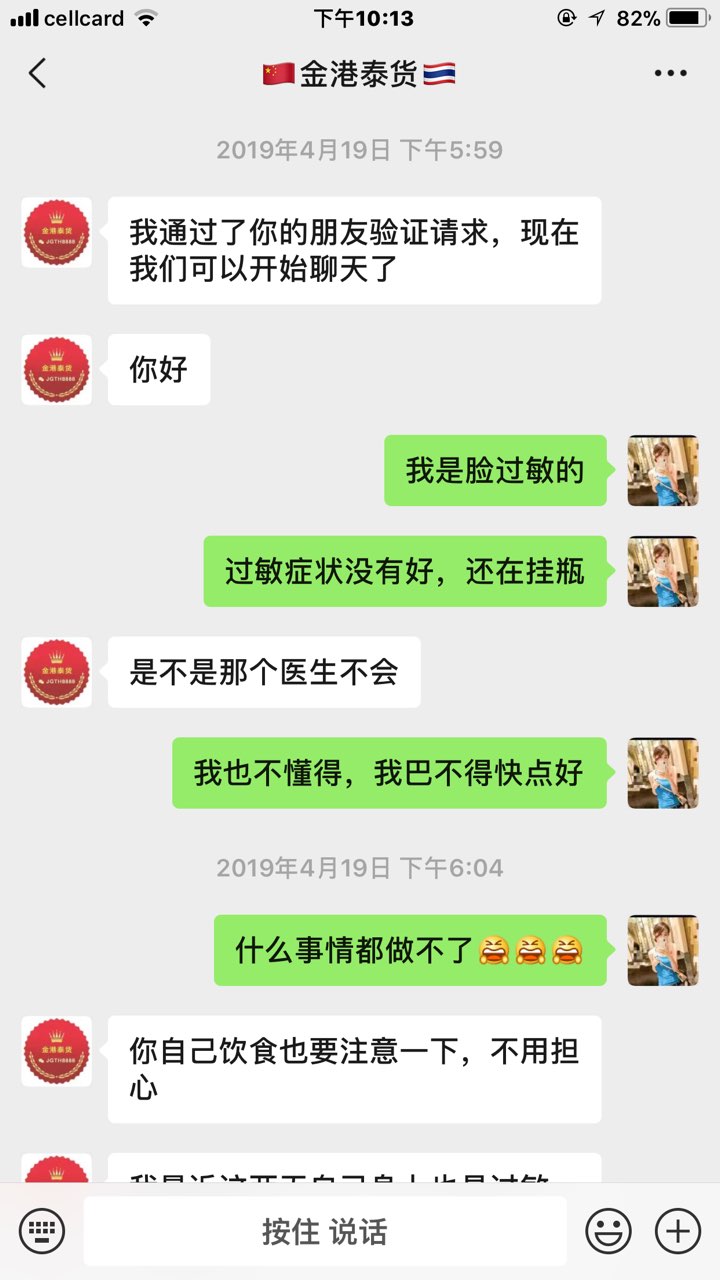Open the emoji sticker panel
Viewport: 720px width, 1280px height.
pos(608,1231)
